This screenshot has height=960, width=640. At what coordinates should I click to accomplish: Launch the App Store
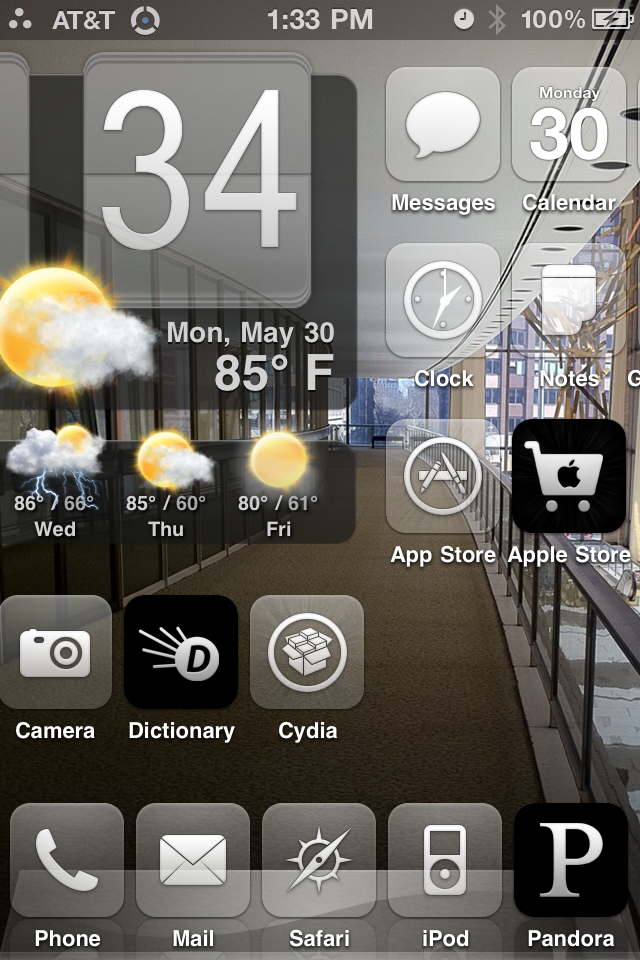(x=443, y=477)
